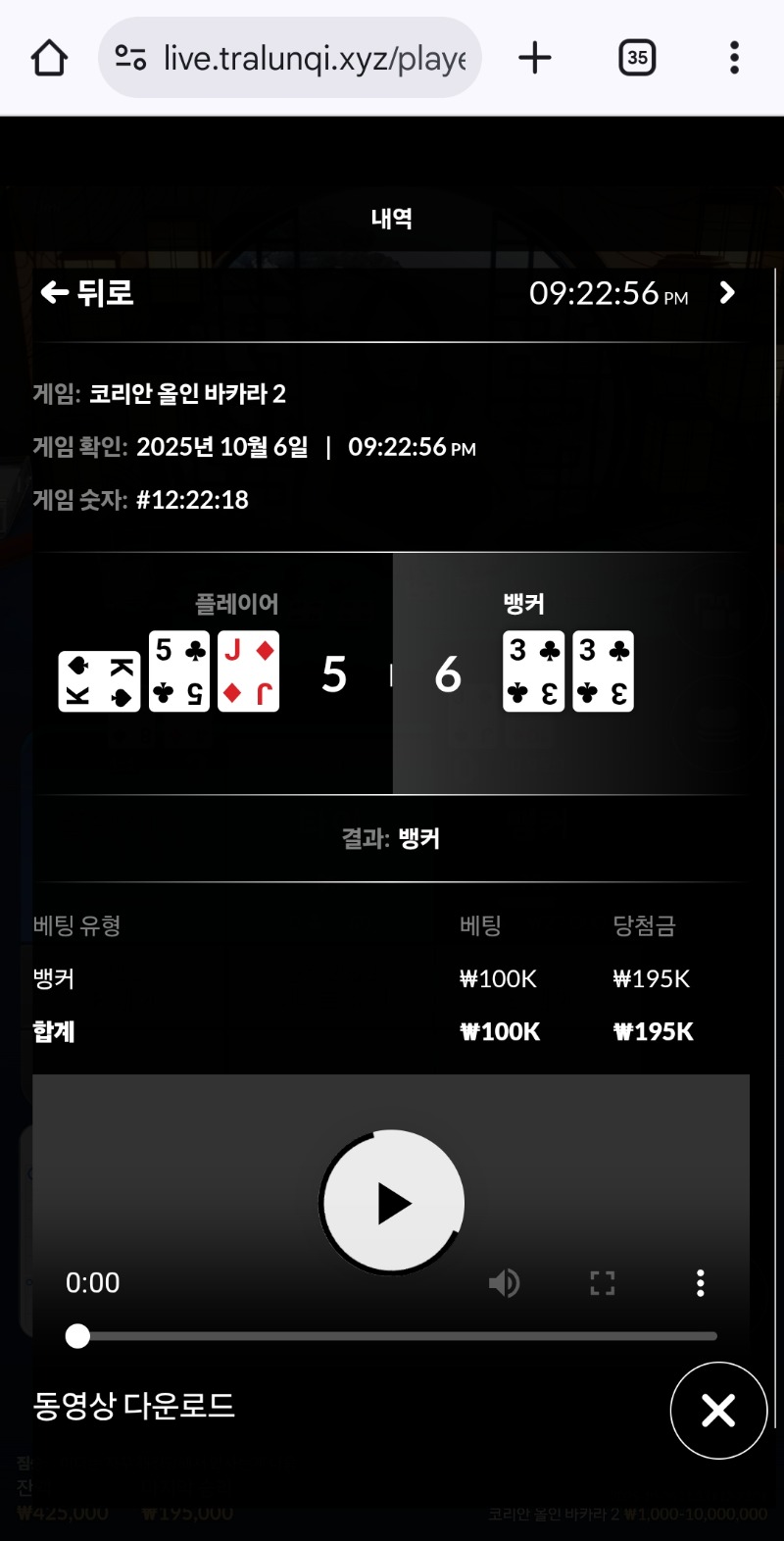Tap 동영상 다운로드 to download the video

(134, 1407)
